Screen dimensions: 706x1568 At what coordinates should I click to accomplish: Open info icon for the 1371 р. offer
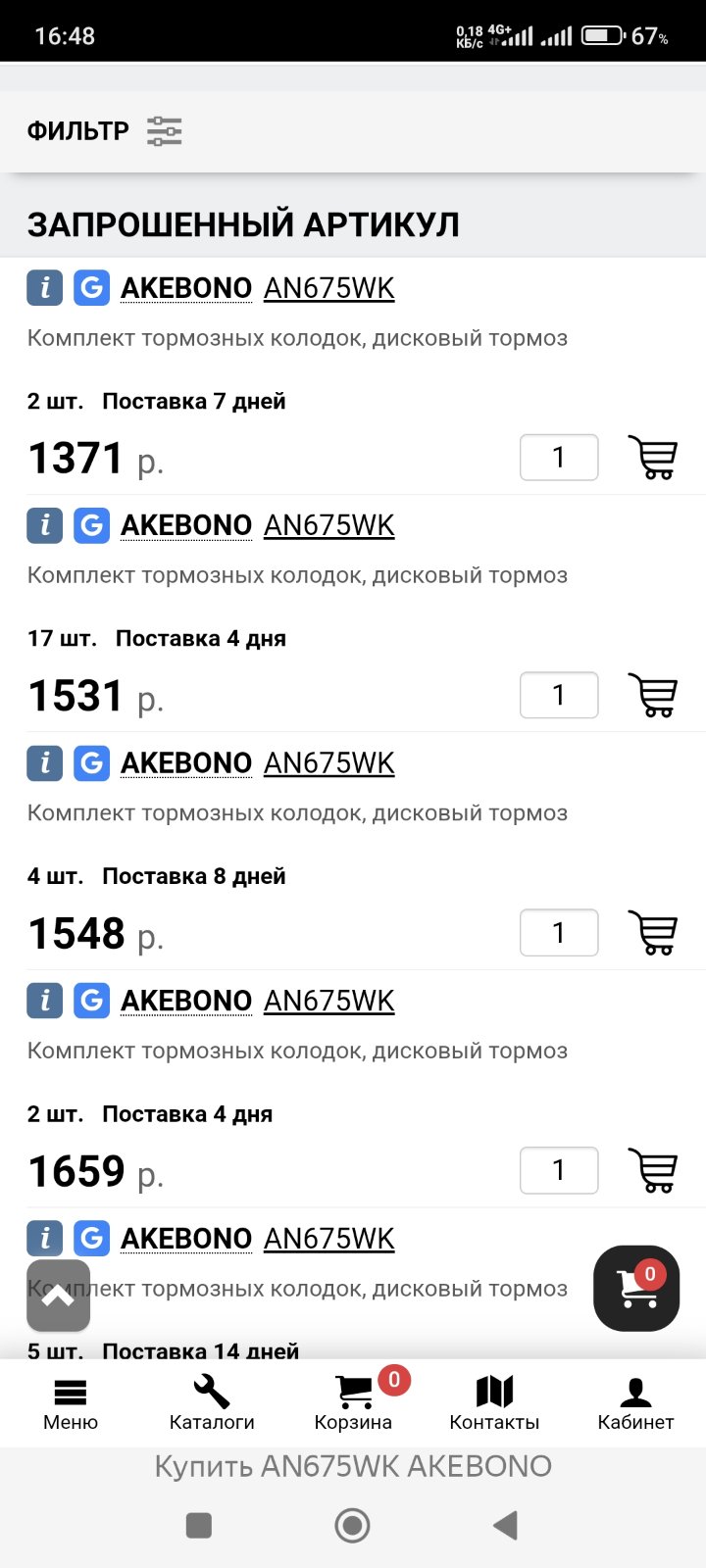coord(44,288)
